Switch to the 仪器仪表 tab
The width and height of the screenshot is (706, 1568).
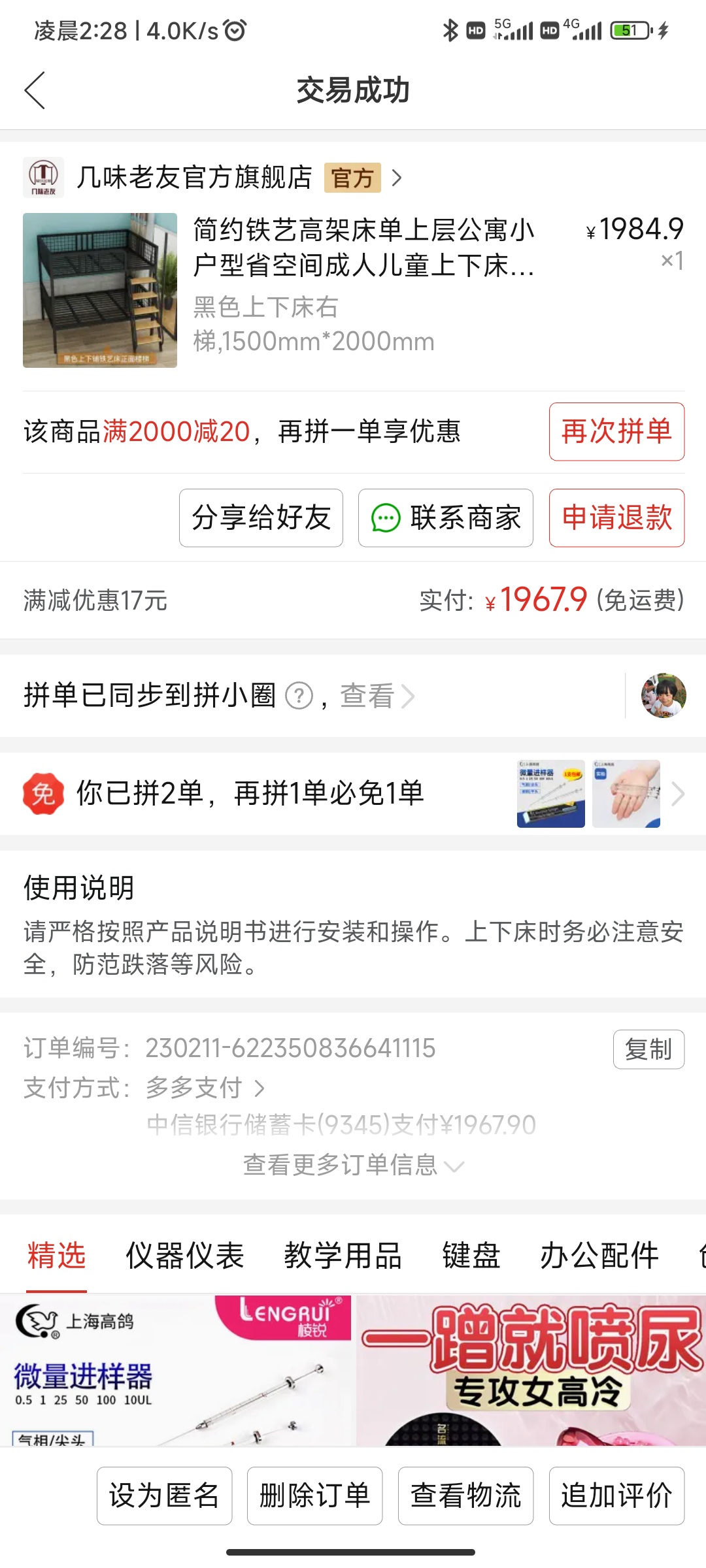pyautogui.click(x=185, y=1256)
